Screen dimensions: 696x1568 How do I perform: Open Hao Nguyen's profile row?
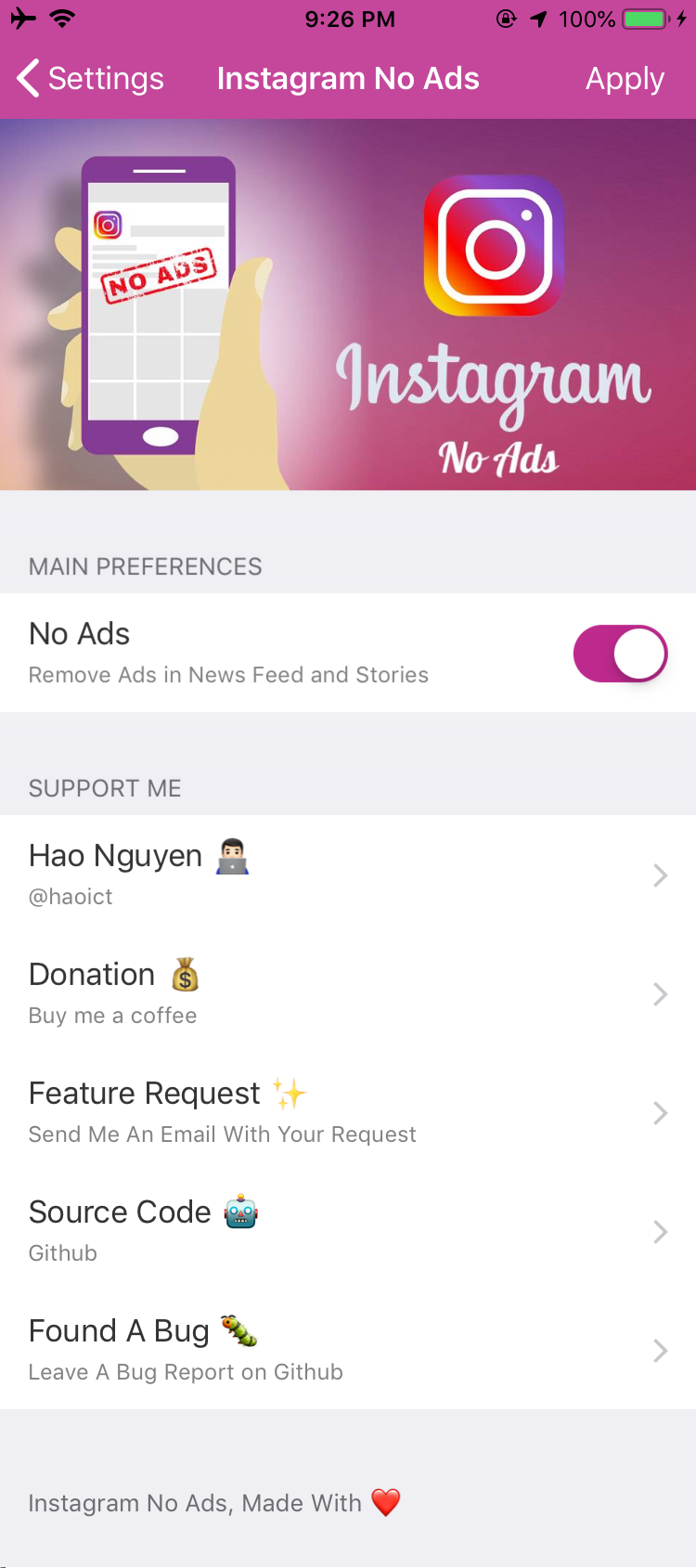pyautogui.click(x=348, y=875)
